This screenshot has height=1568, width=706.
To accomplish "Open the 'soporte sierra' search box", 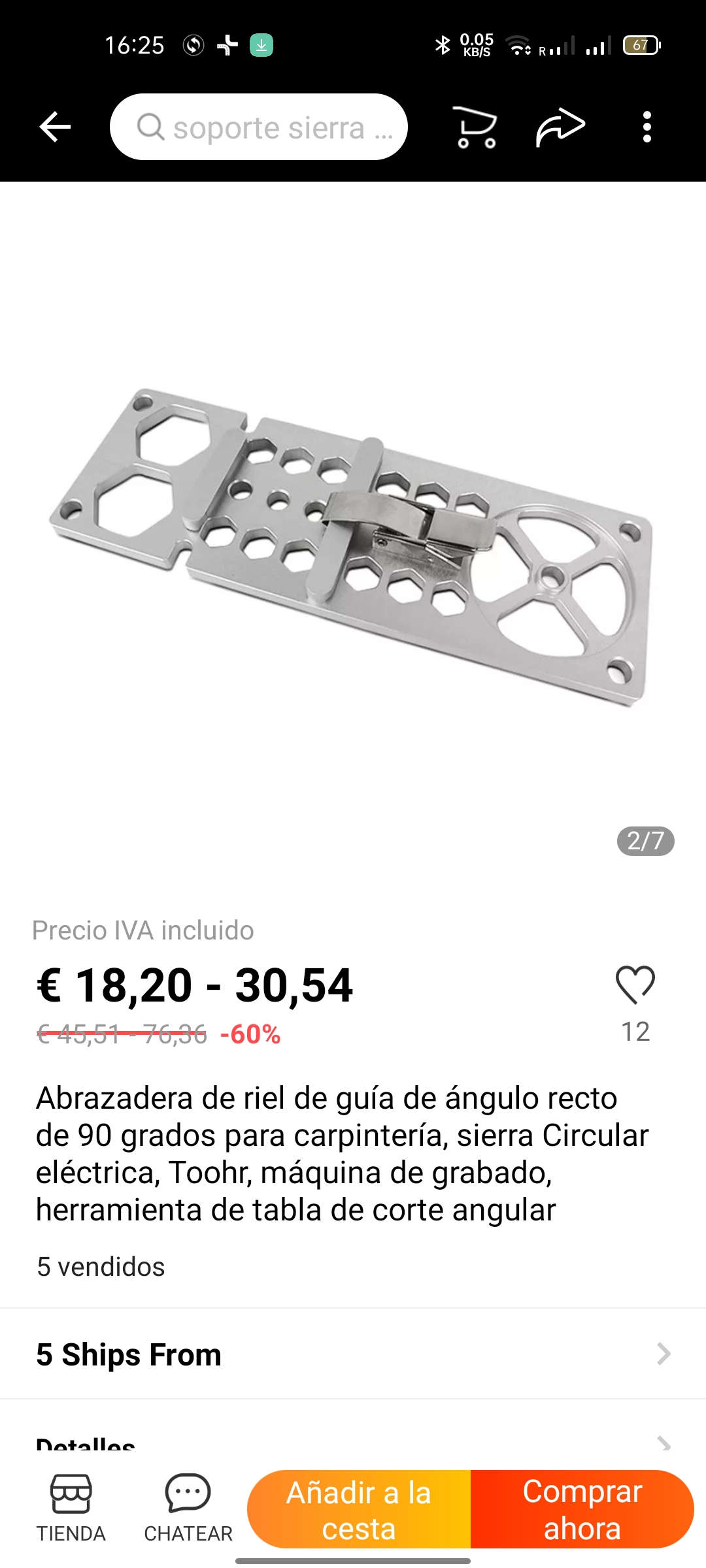I will click(259, 127).
